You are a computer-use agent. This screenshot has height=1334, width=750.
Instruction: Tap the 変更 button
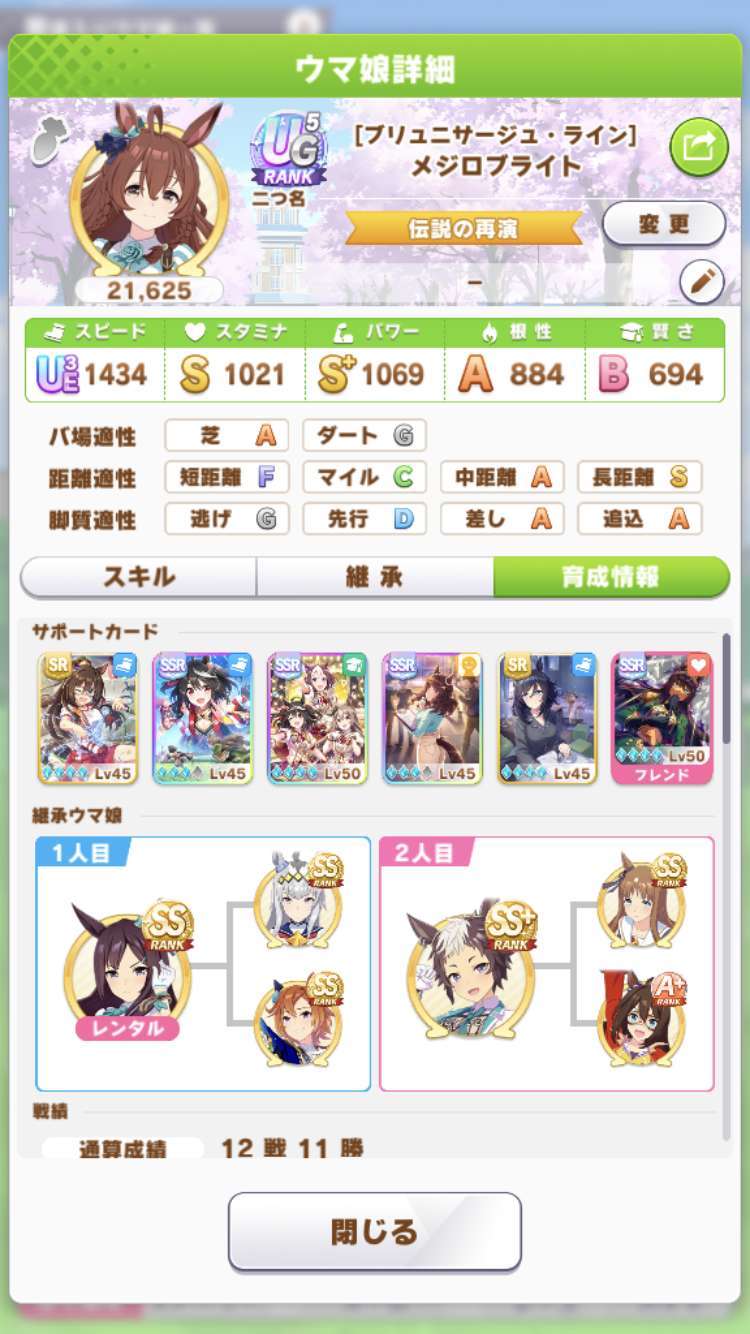pyautogui.click(x=663, y=223)
